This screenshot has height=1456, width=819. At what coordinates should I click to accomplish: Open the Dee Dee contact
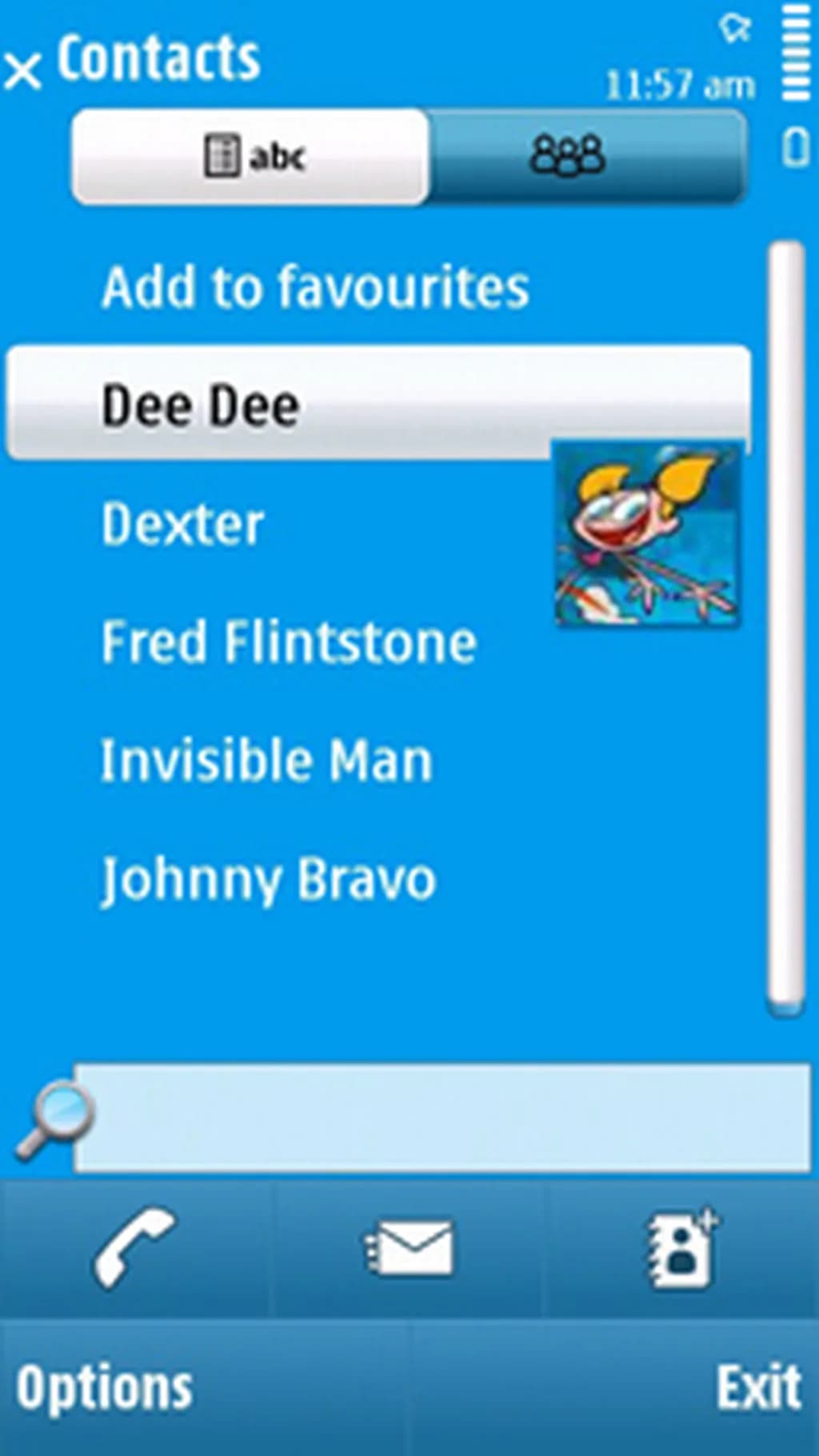coord(200,405)
